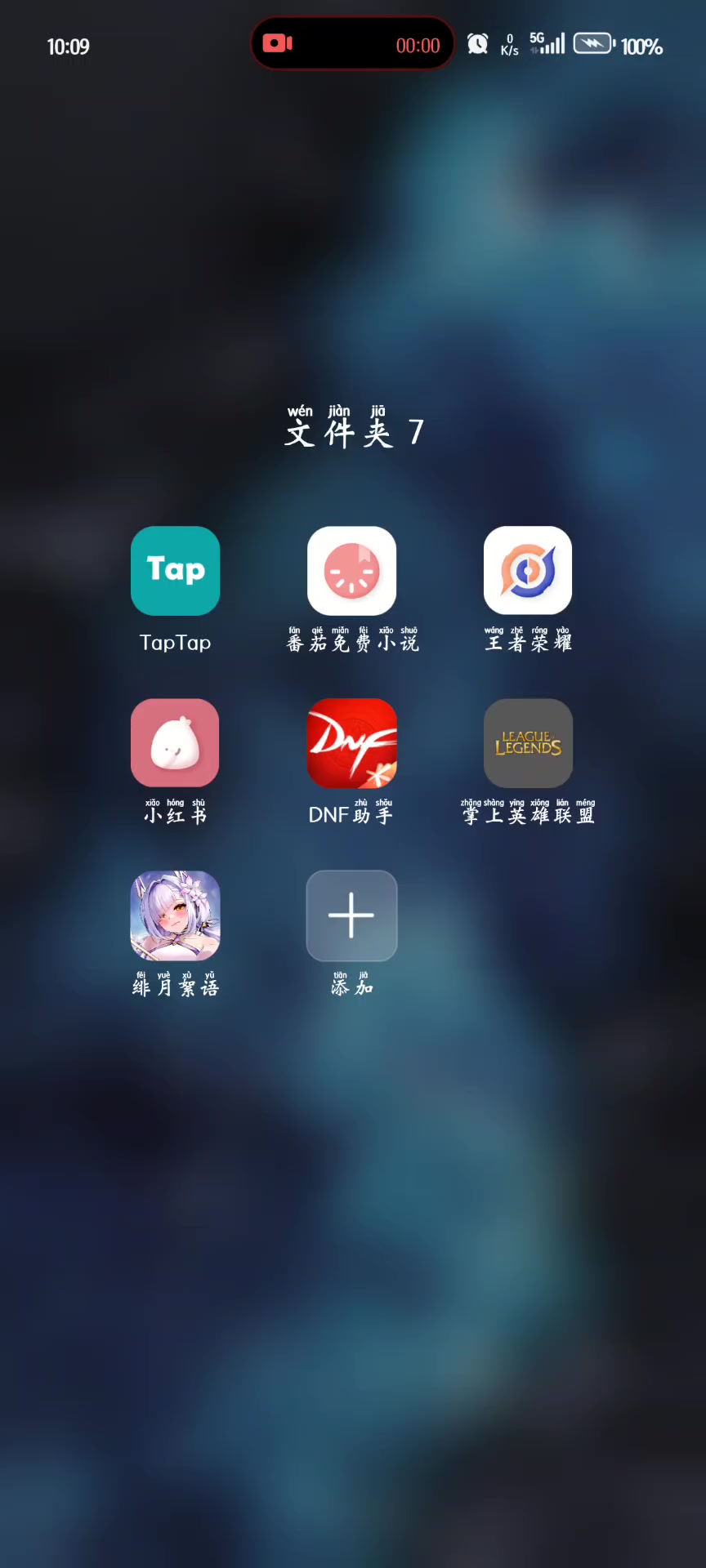The height and width of the screenshot is (1568, 706).
Task: Open 小红书 app
Action: point(175,743)
